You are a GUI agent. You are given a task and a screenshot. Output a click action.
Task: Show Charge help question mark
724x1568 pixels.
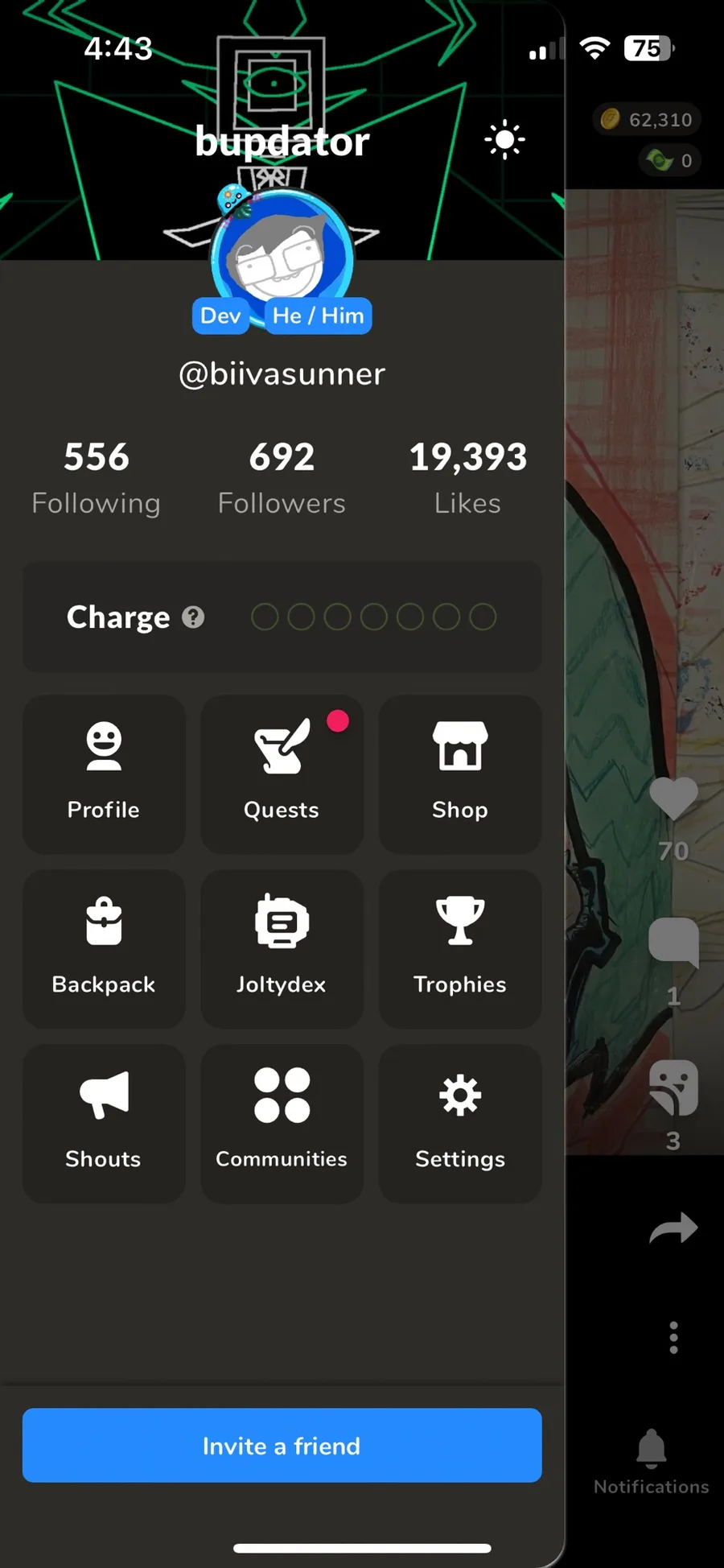(193, 617)
